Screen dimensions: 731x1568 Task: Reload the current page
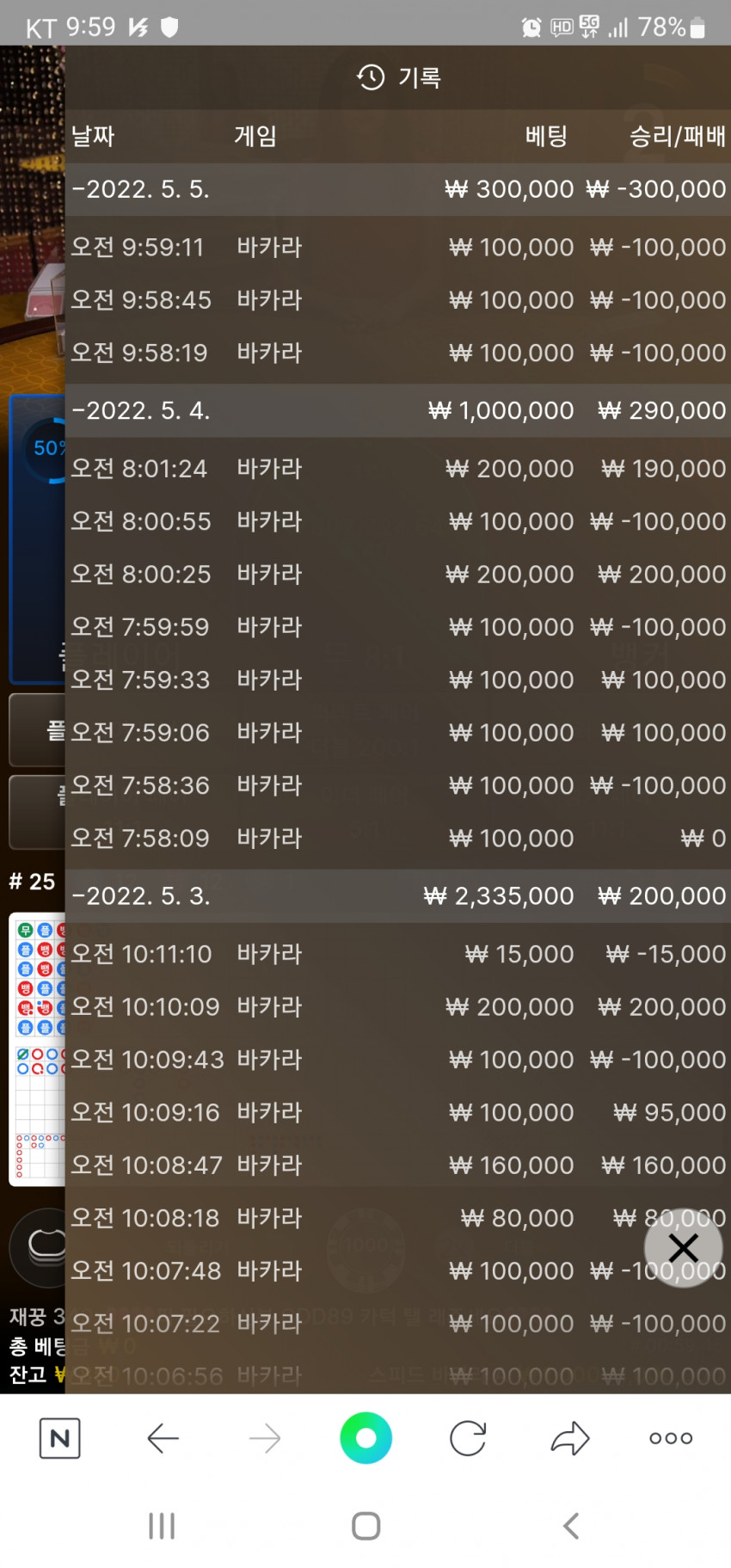click(x=468, y=1437)
